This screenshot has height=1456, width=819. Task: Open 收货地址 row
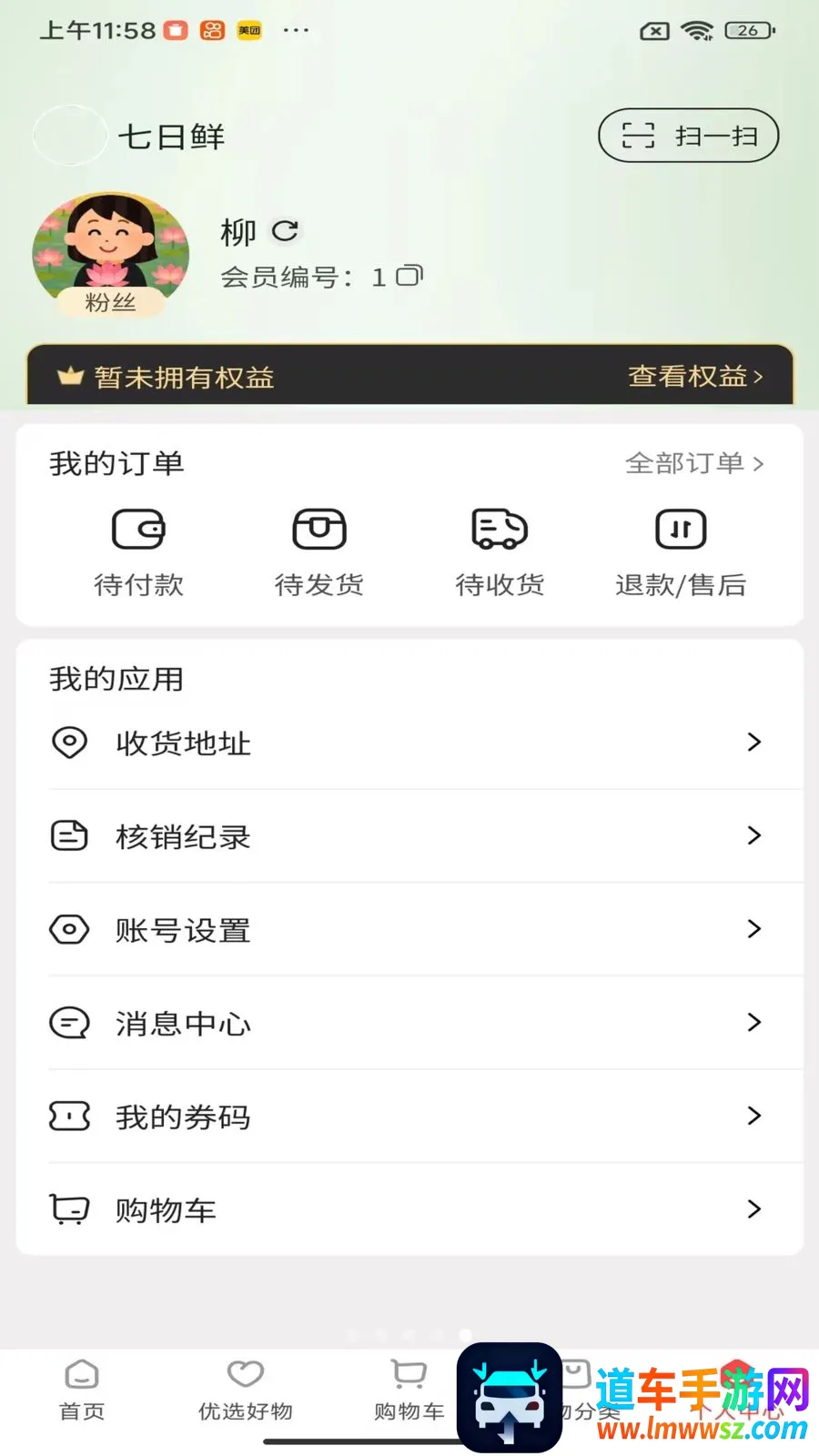tap(409, 743)
